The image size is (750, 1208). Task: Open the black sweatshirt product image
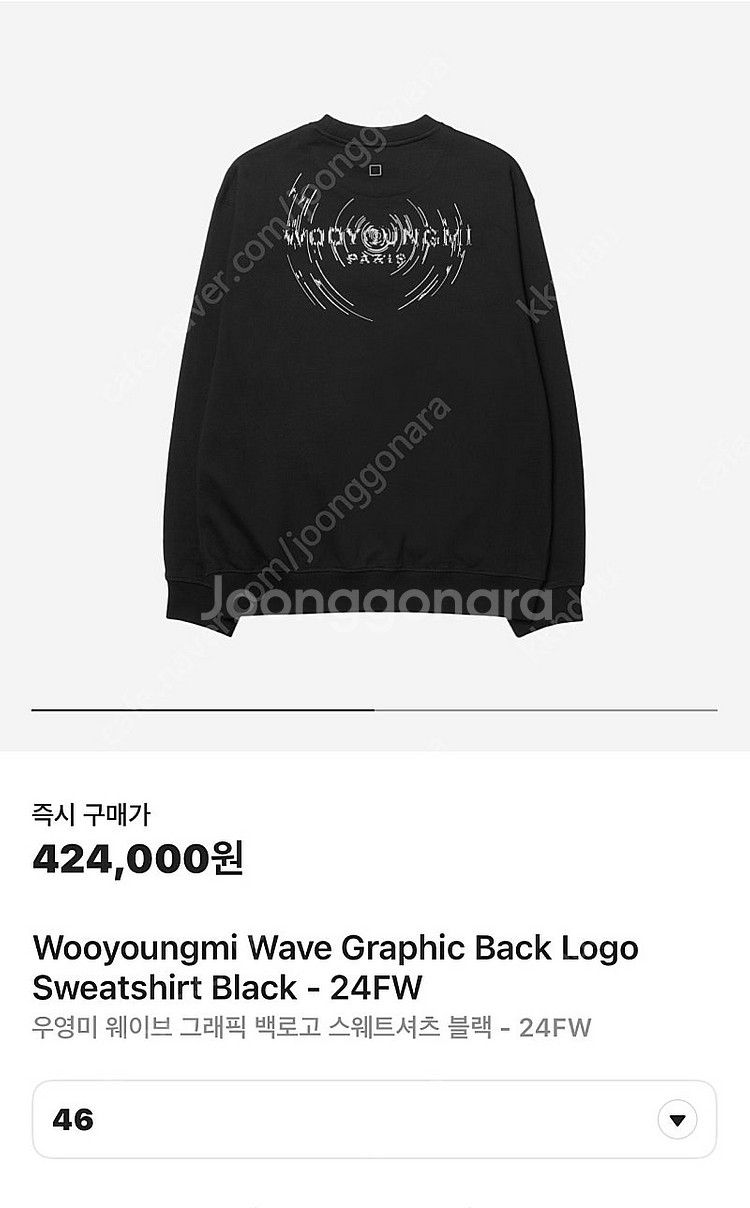(x=374, y=380)
